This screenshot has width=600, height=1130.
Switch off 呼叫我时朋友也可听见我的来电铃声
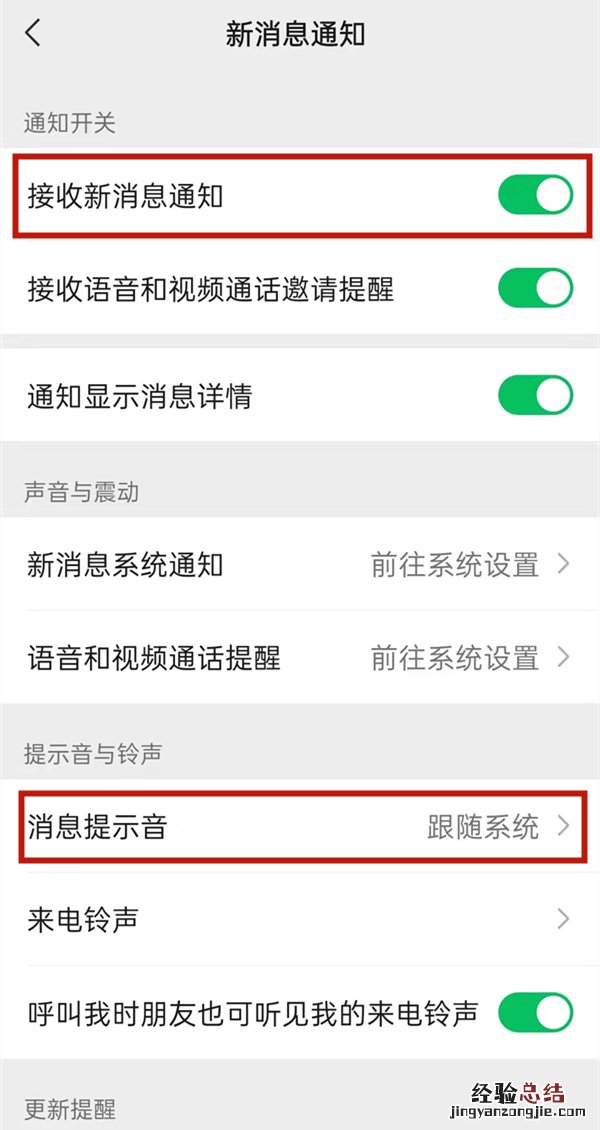(x=535, y=1012)
